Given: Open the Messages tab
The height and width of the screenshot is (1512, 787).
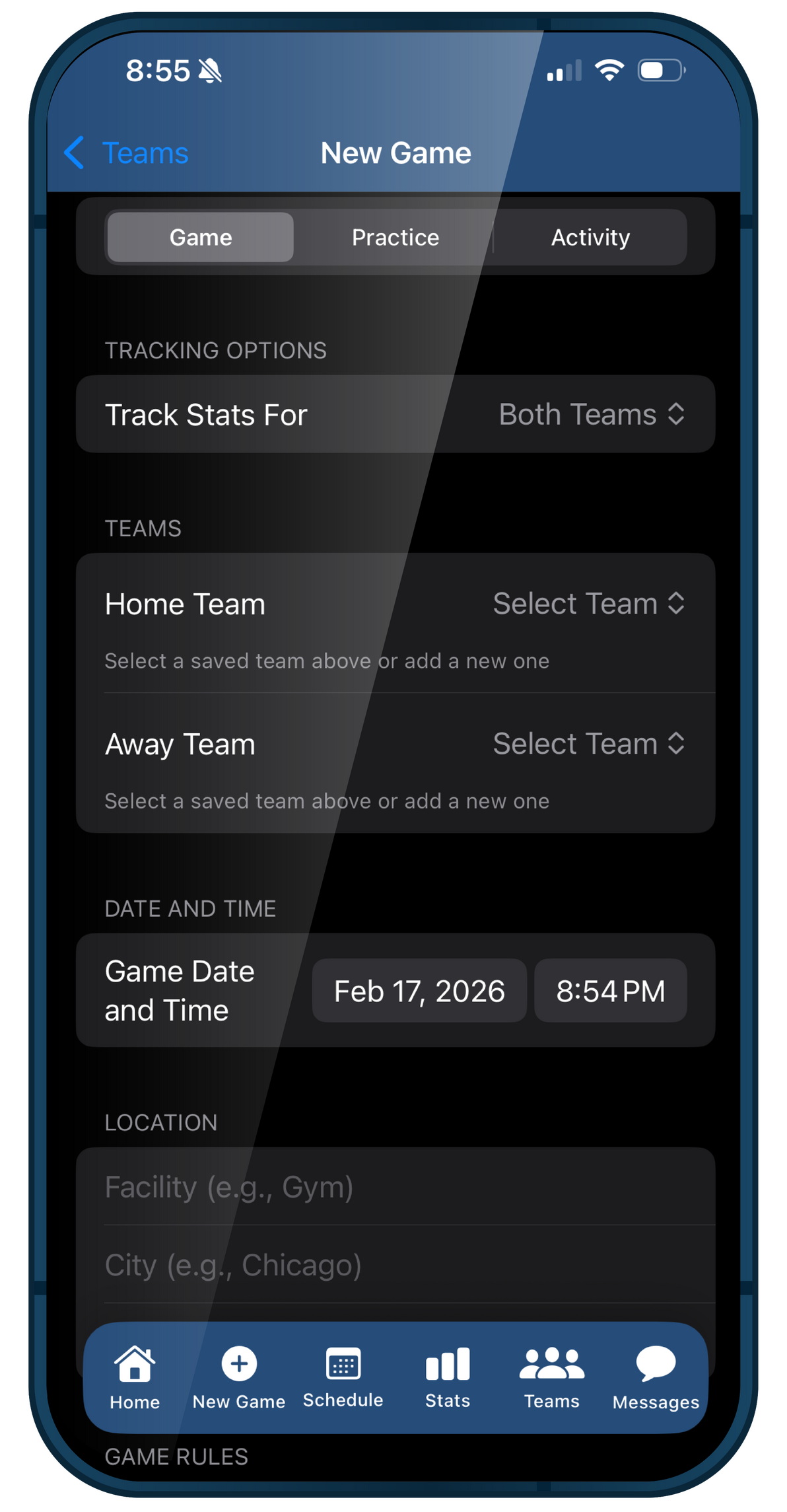Looking at the screenshot, I should click(x=656, y=1377).
